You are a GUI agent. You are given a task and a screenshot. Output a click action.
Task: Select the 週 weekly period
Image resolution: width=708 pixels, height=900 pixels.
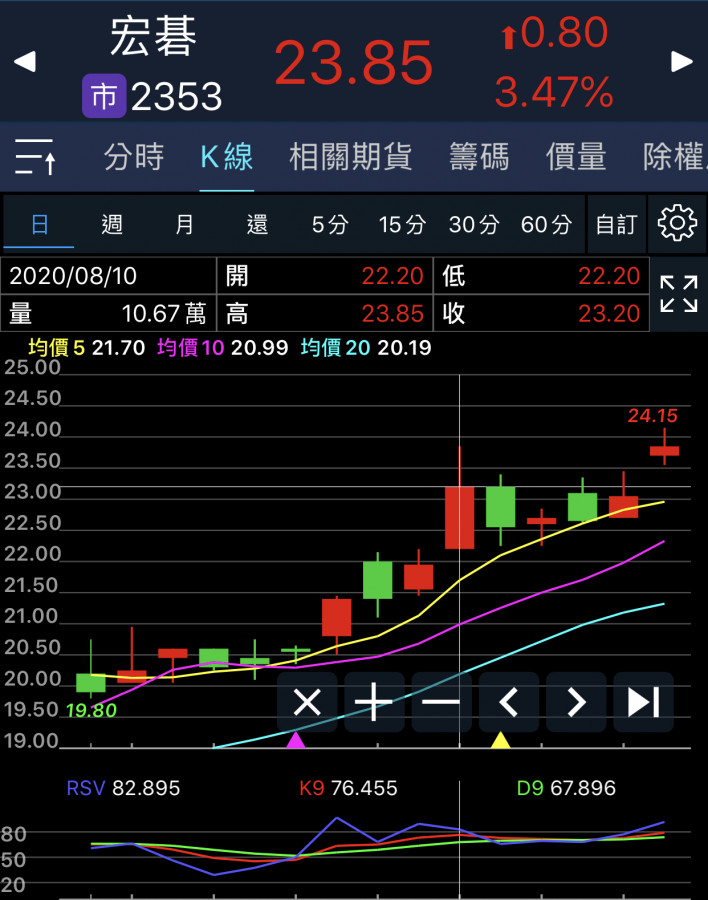pos(112,224)
